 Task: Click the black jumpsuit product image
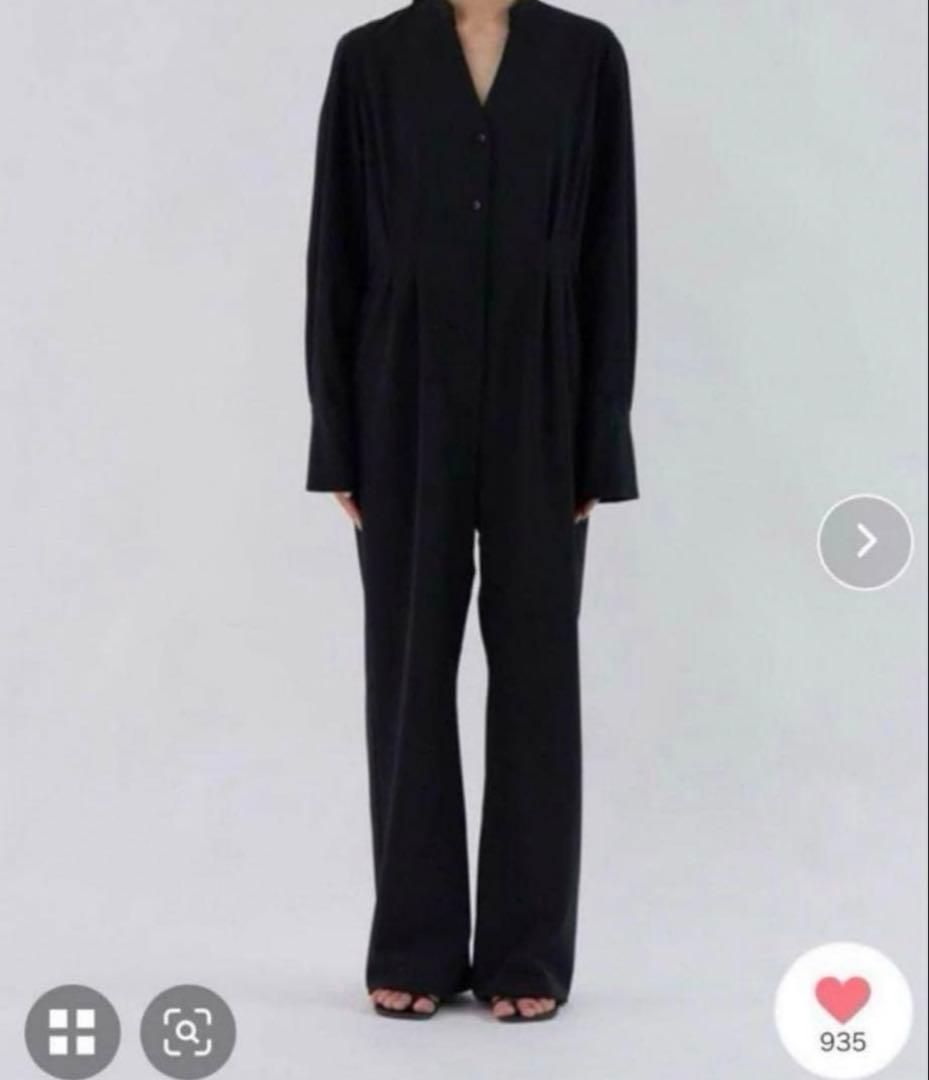point(465,500)
